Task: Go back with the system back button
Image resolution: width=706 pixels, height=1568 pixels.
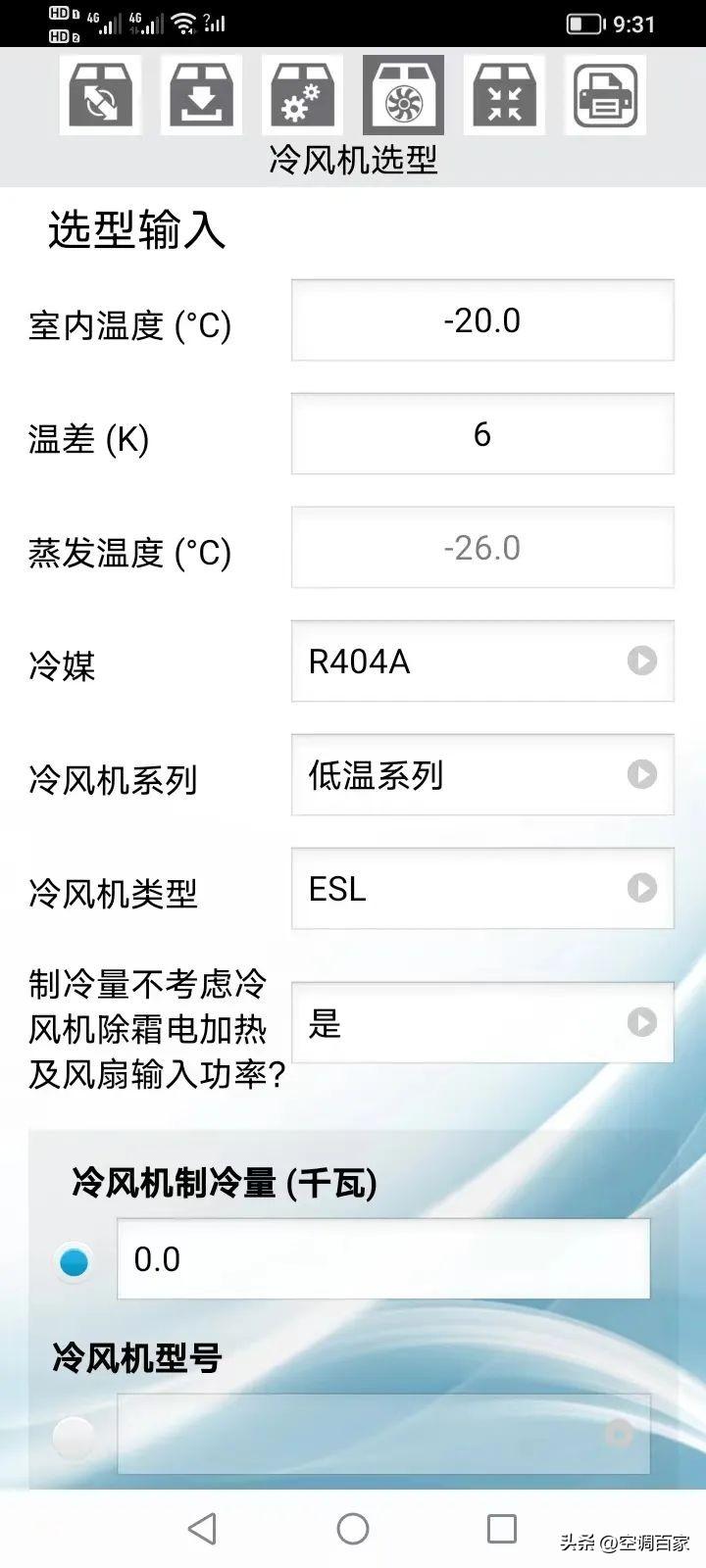Action: (202, 1529)
